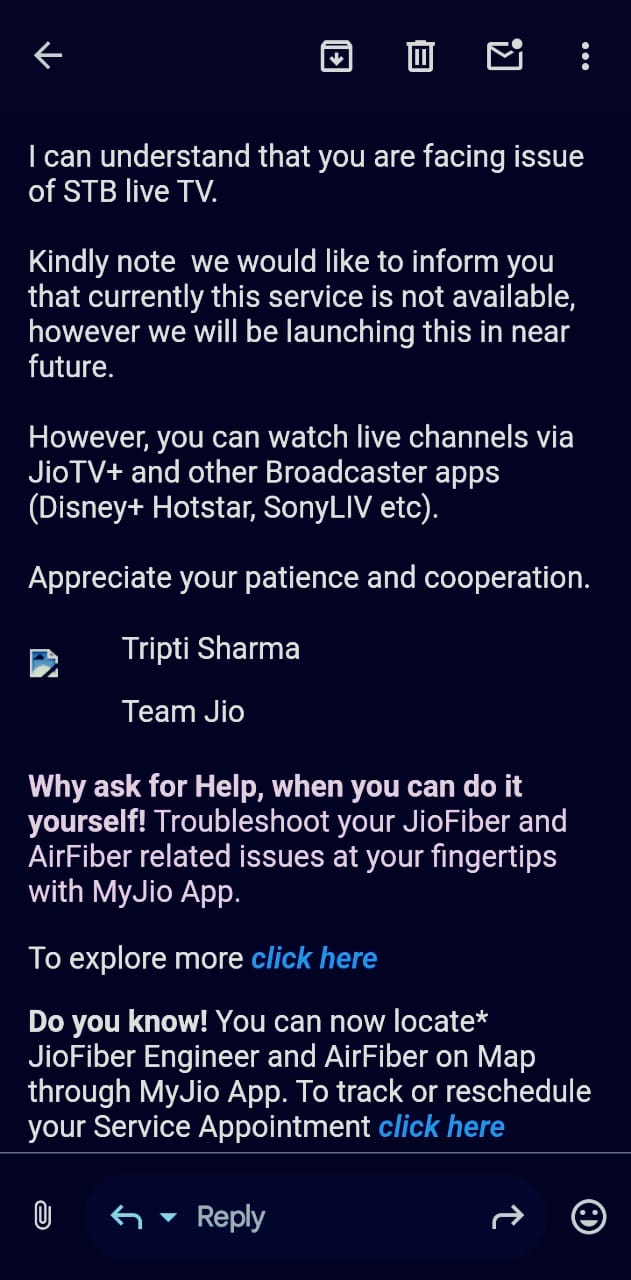Open the emoji reaction picker
The image size is (631, 1280).
tap(589, 1217)
